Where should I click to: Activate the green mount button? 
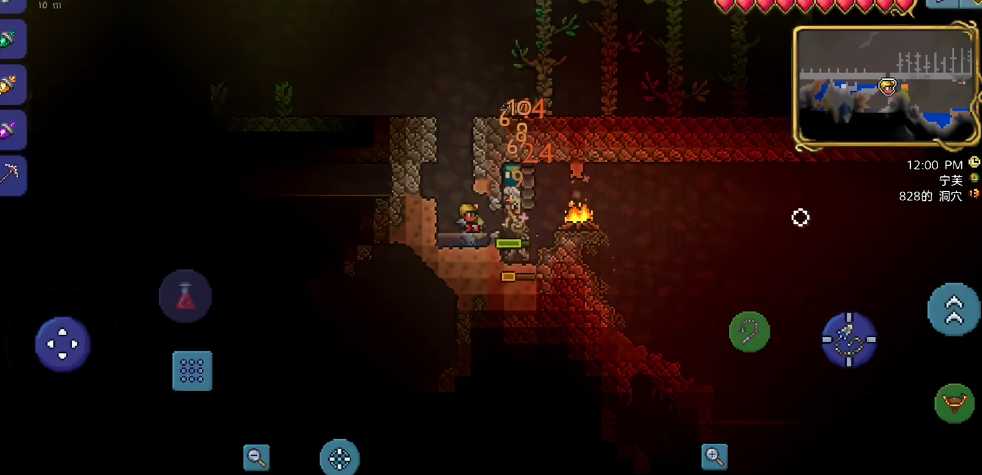point(954,402)
